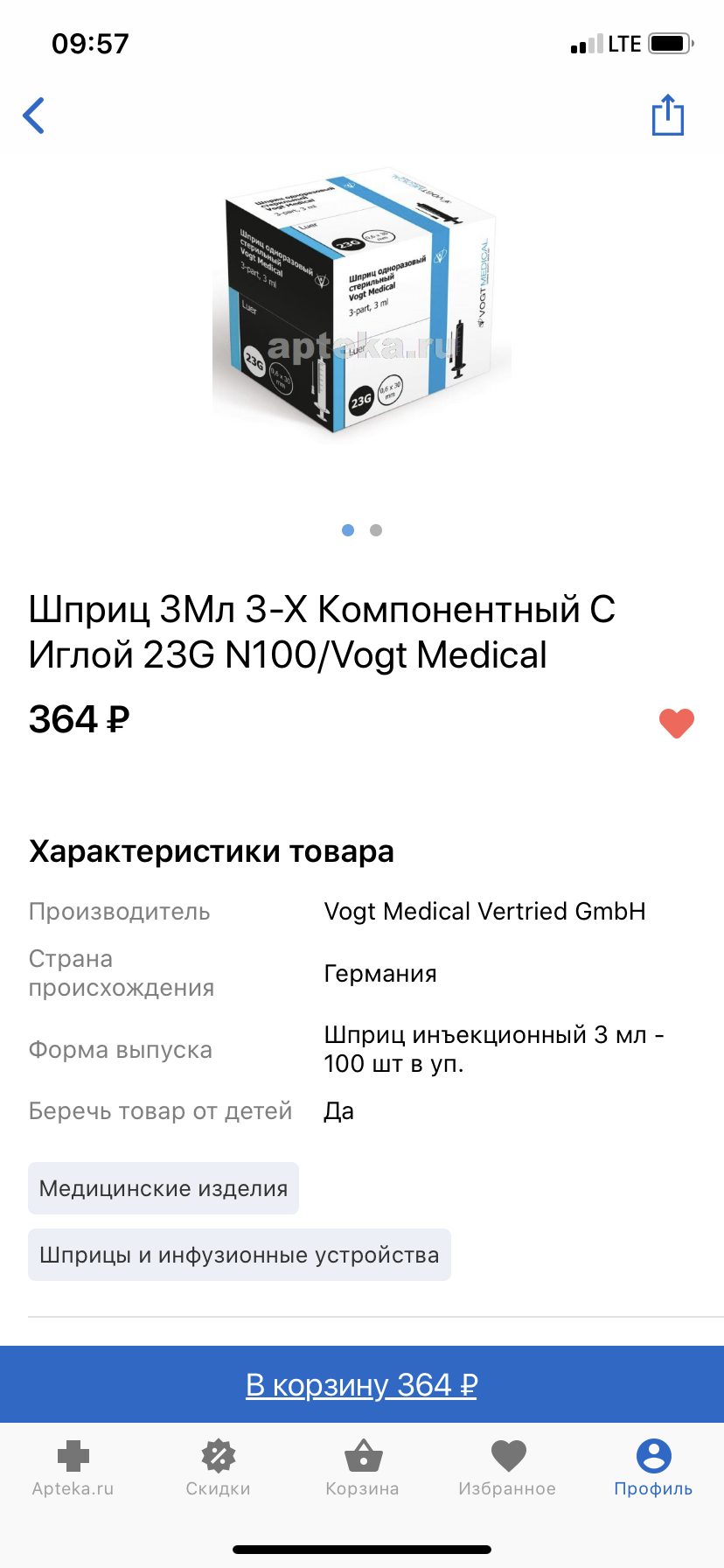
Task: Open Шприцы и инфузионные устройства category chip
Action: click(x=240, y=1255)
